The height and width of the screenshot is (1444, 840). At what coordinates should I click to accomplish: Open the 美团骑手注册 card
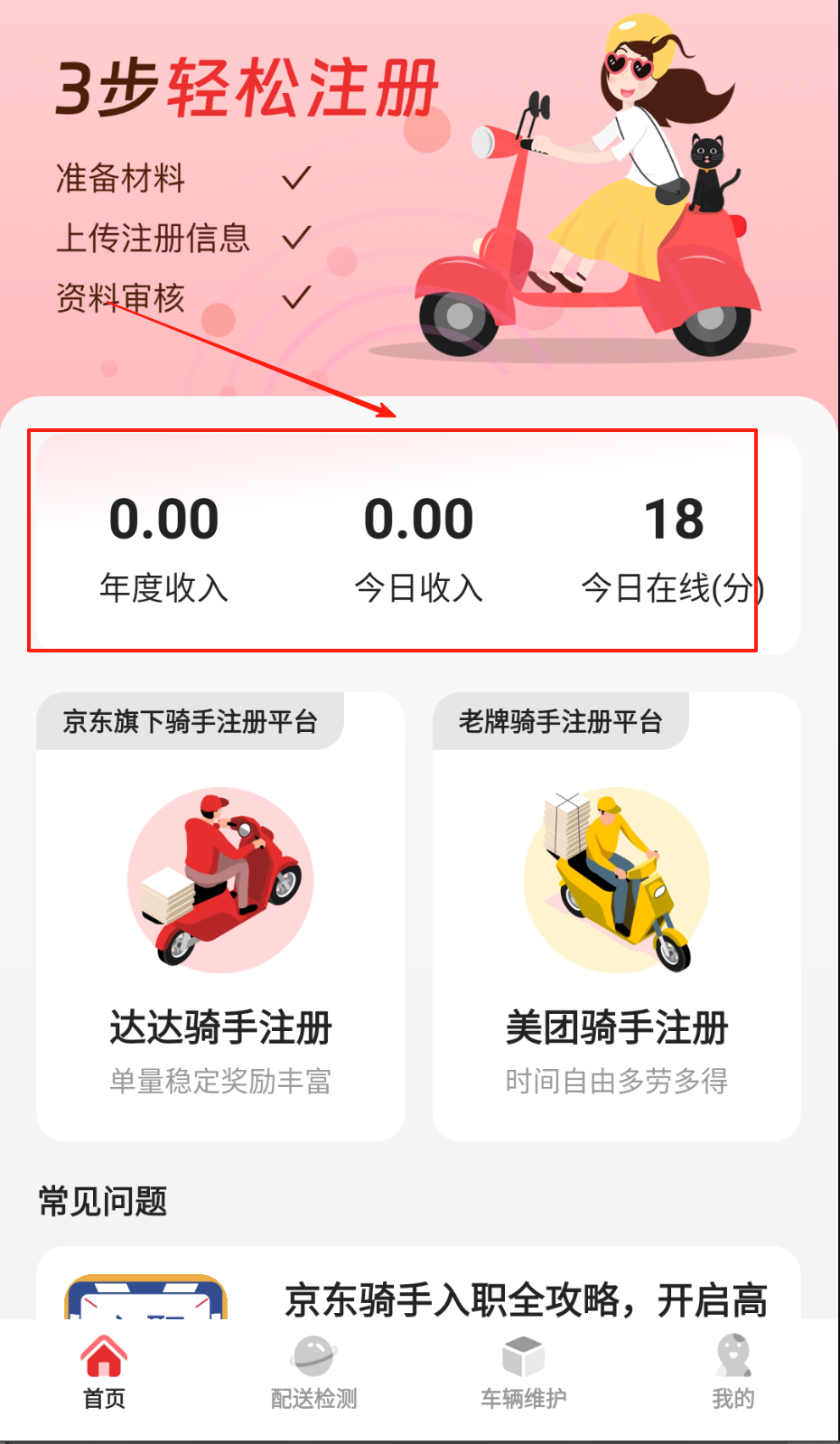point(617,917)
